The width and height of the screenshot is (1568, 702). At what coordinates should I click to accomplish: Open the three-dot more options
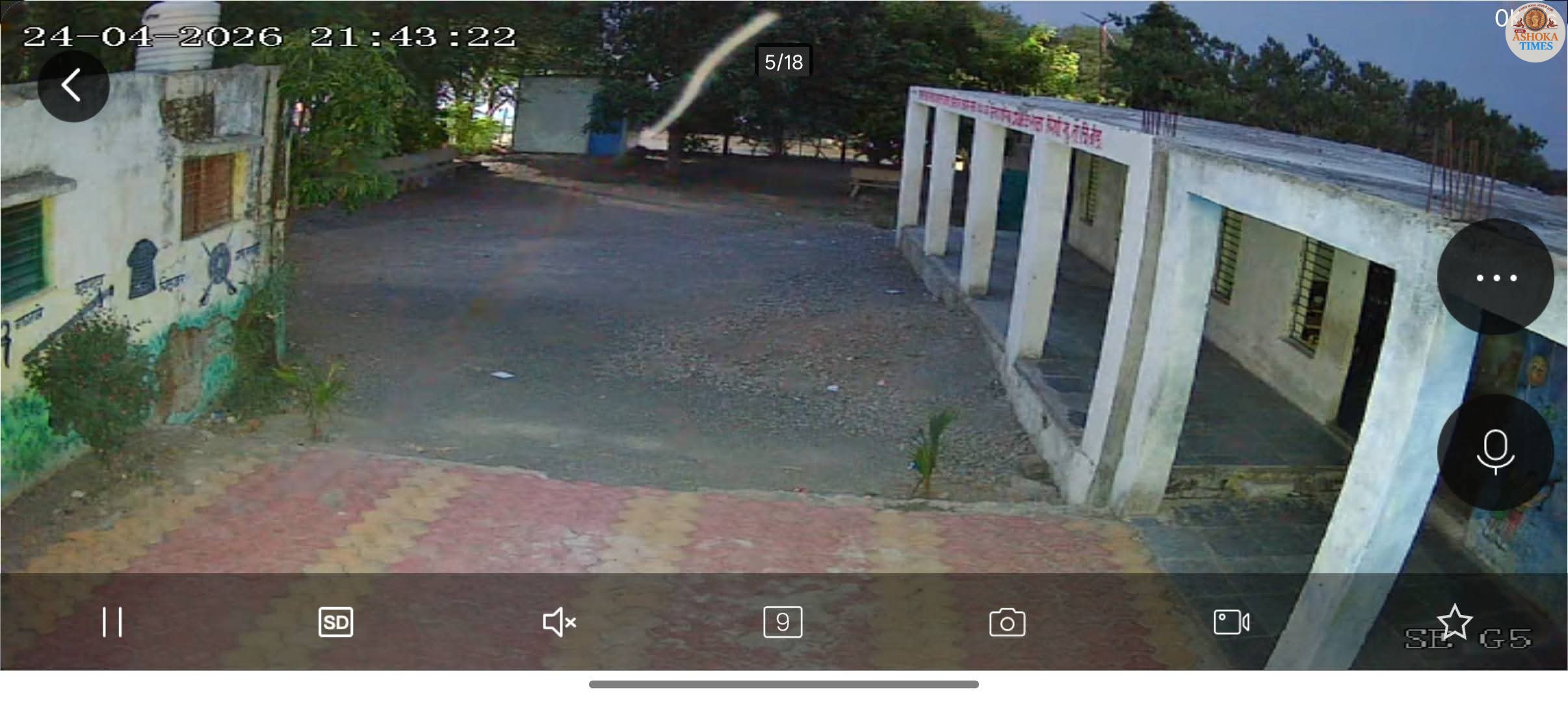click(1495, 278)
